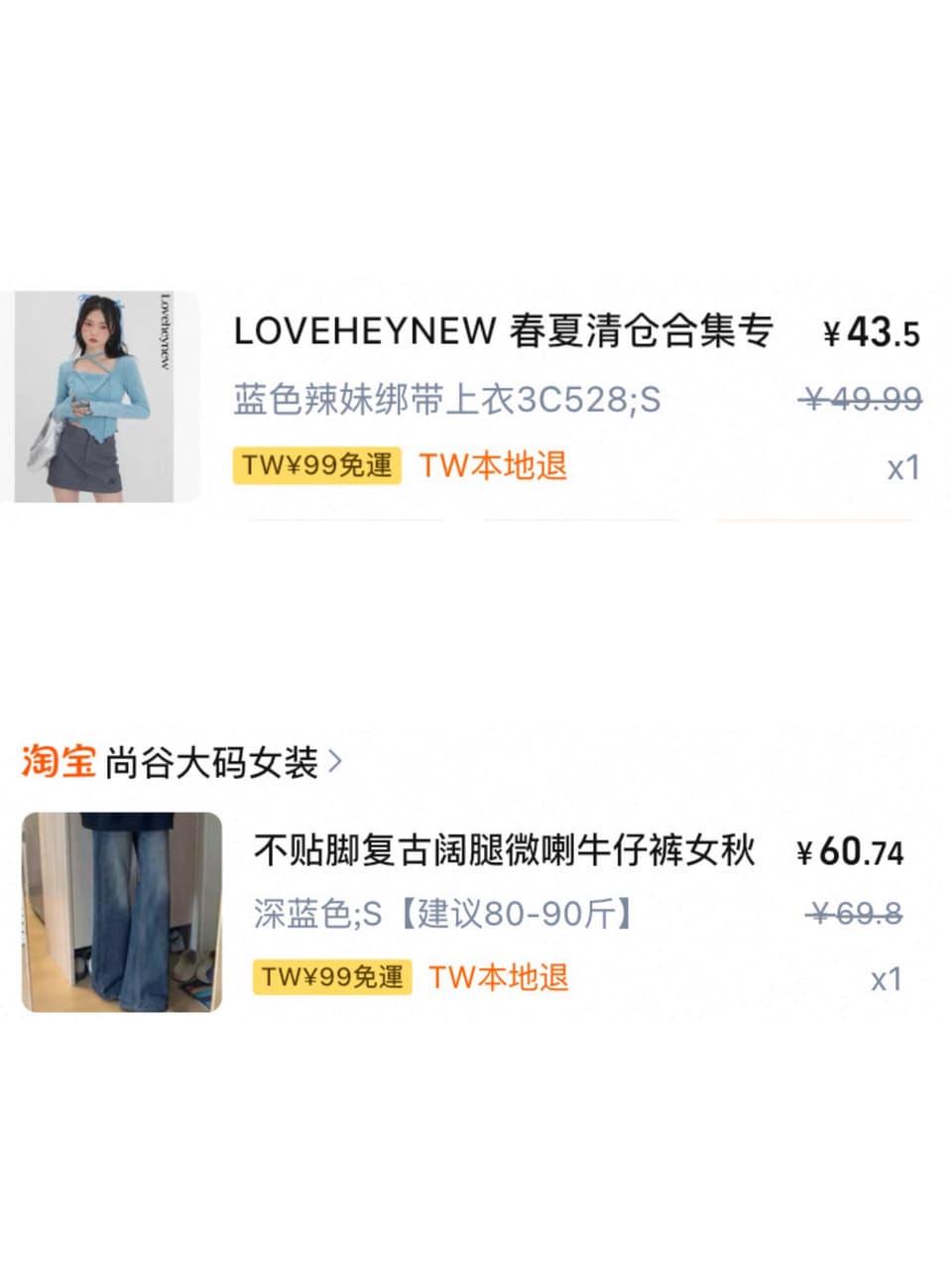Viewport: 952px width, 1270px height.
Task: Select the TW本地退 label on the jeans order
Action: coord(500,978)
